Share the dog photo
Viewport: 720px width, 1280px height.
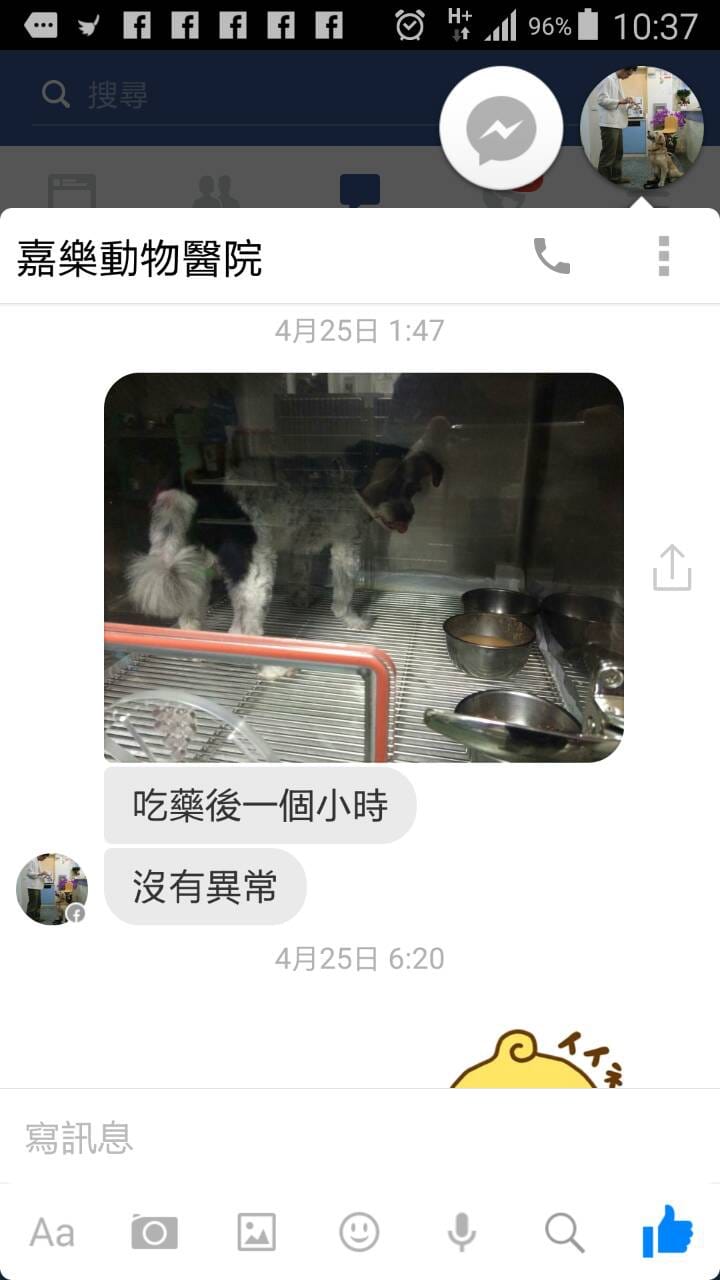tap(672, 568)
